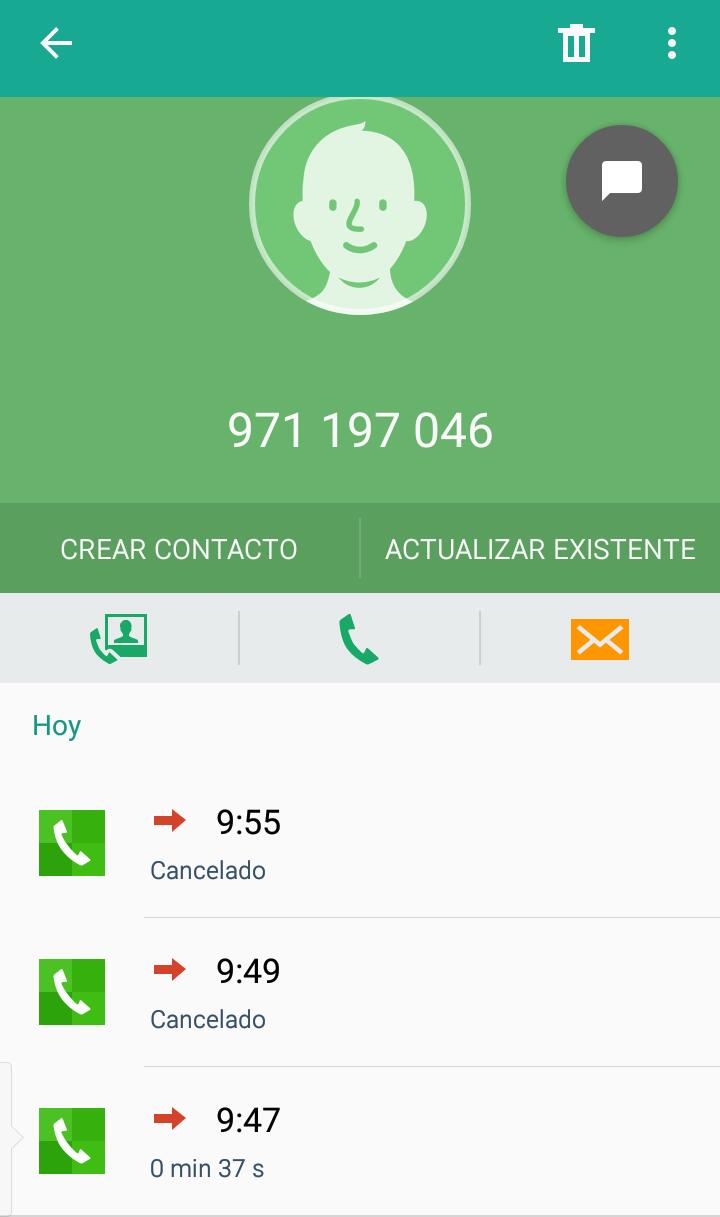Open the three-dot overflow menu
720x1217 pixels.
pos(672,44)
